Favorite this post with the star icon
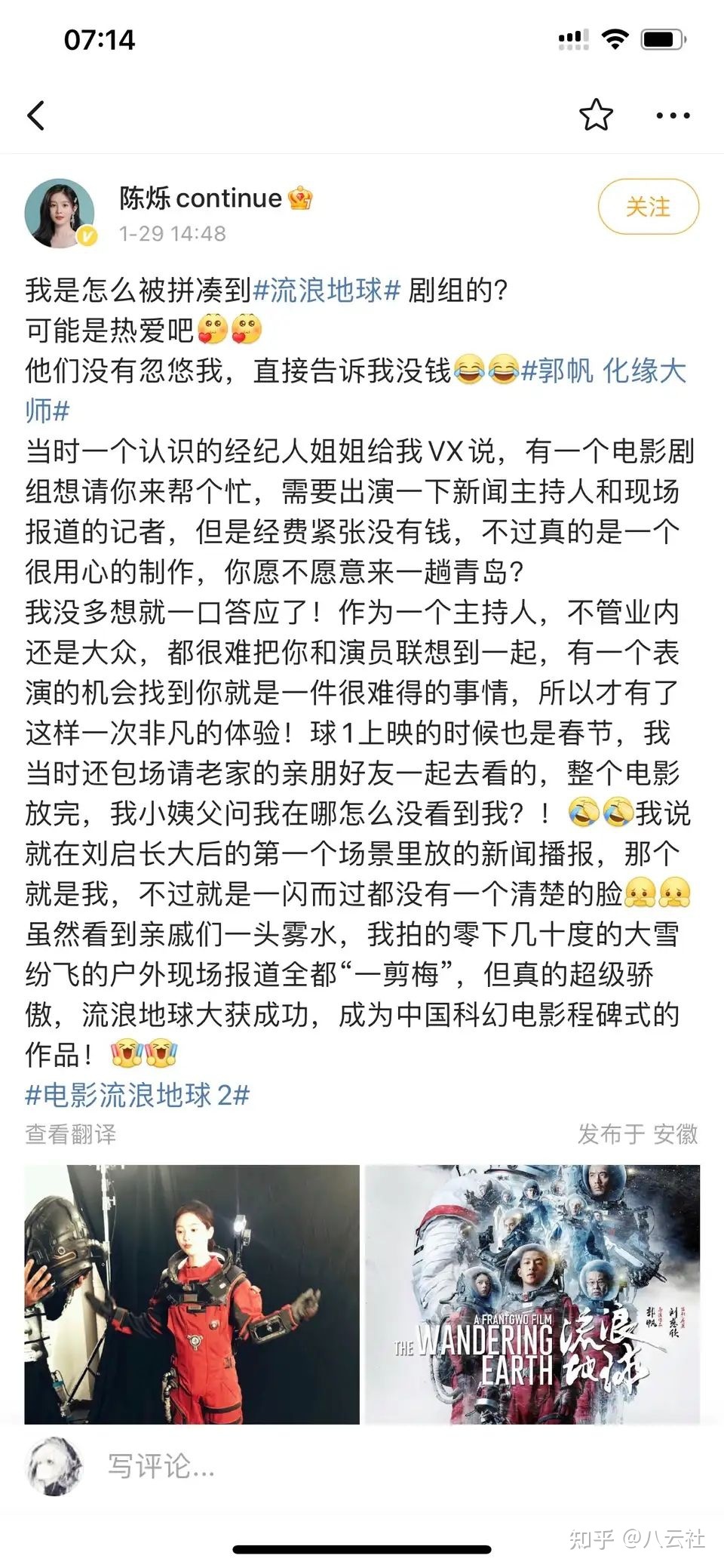The height and width of the screenshot is (1568, 724). [596, 115]
